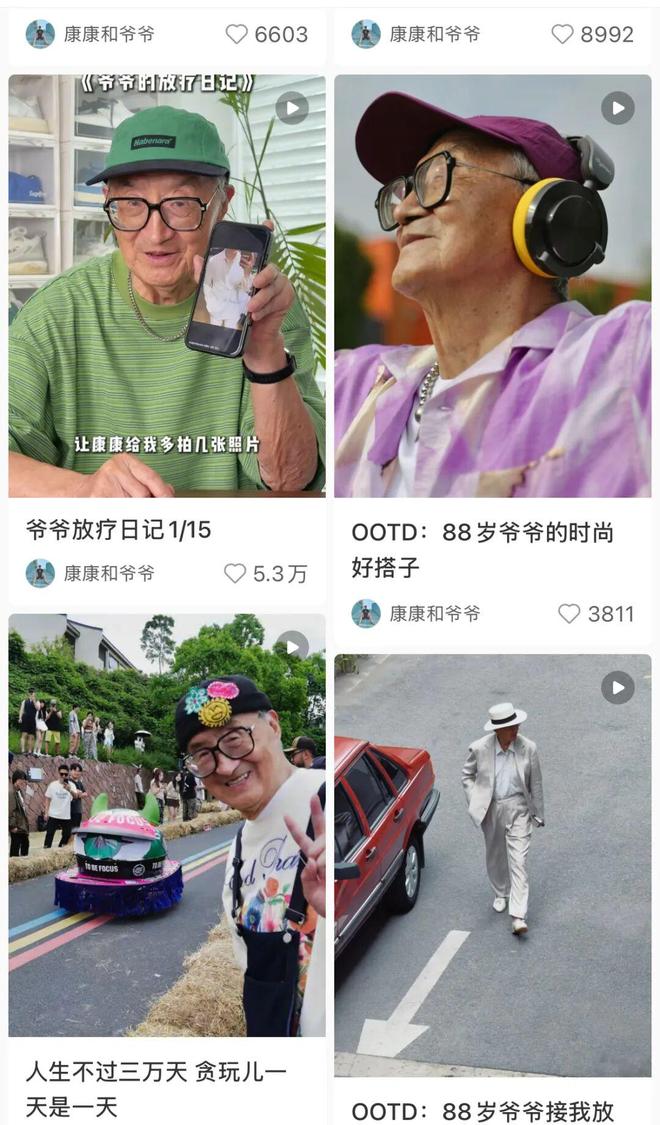Image resolution: width=660 pixels, height=1125 pixels.
Task: Open the OOTD：88岁爷爷接我放 video post
Action: pyautogui.click(x=492, y=865)
